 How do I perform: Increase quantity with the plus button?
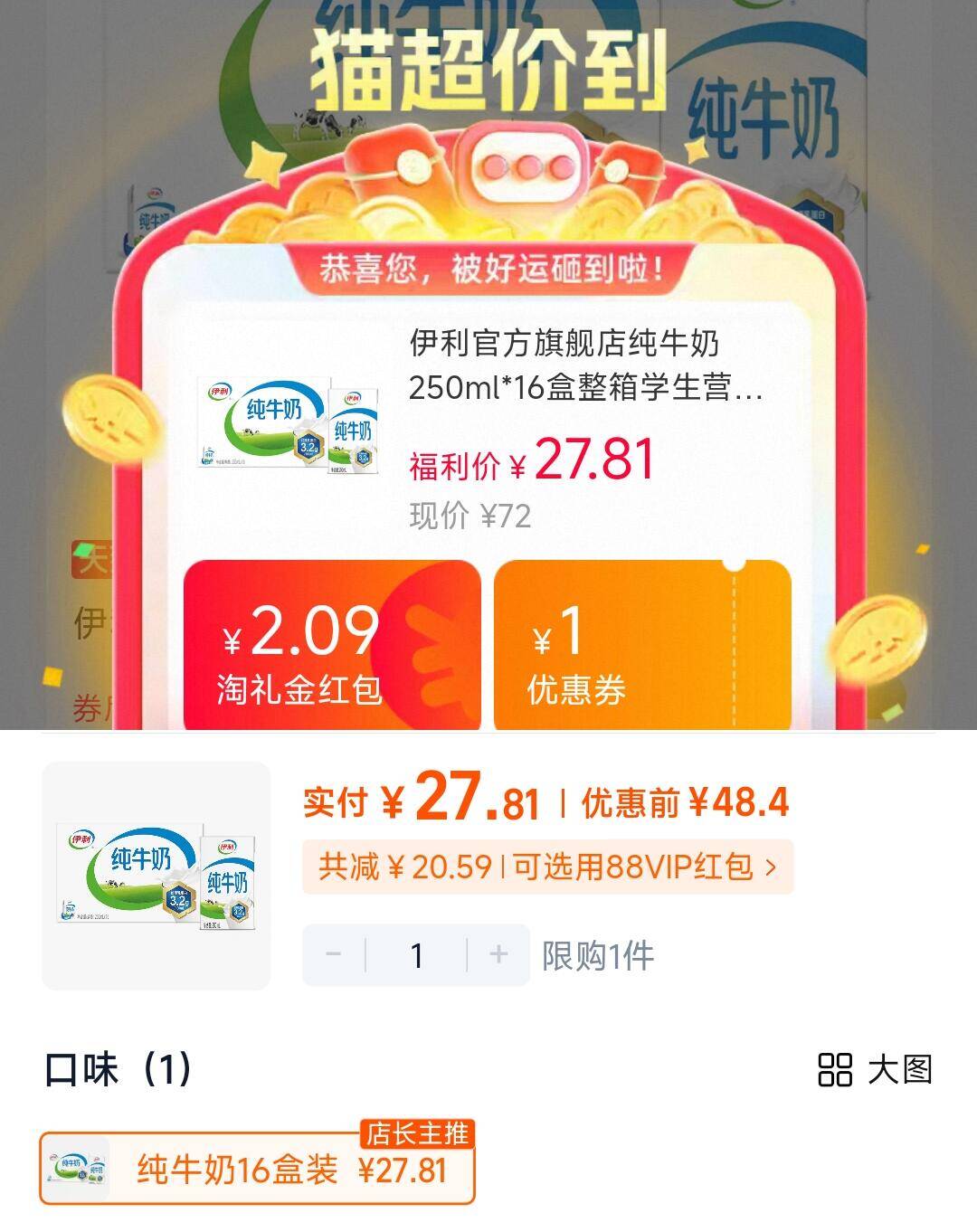click(498, 954)
